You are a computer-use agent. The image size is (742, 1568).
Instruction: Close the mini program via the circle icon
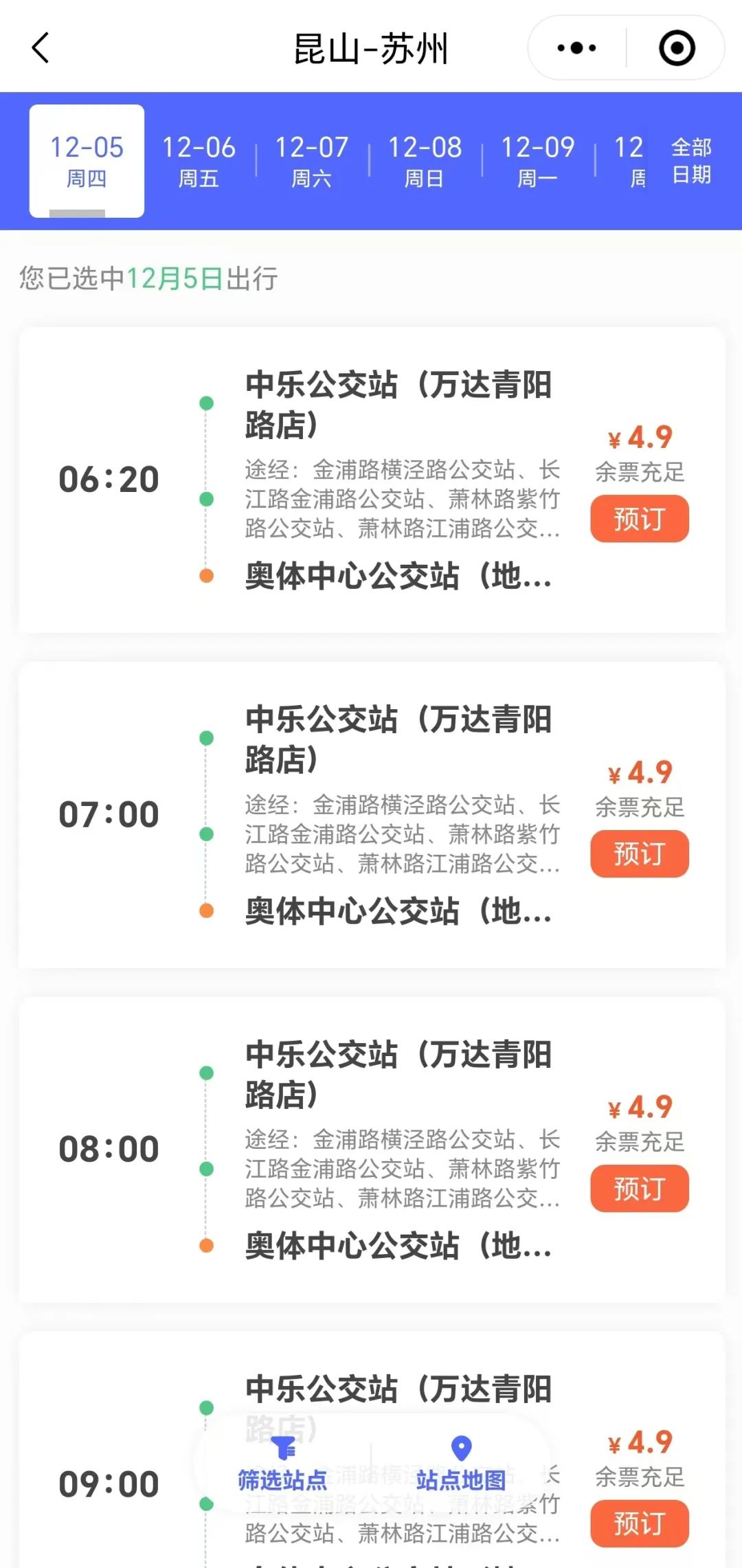point(677,48)
